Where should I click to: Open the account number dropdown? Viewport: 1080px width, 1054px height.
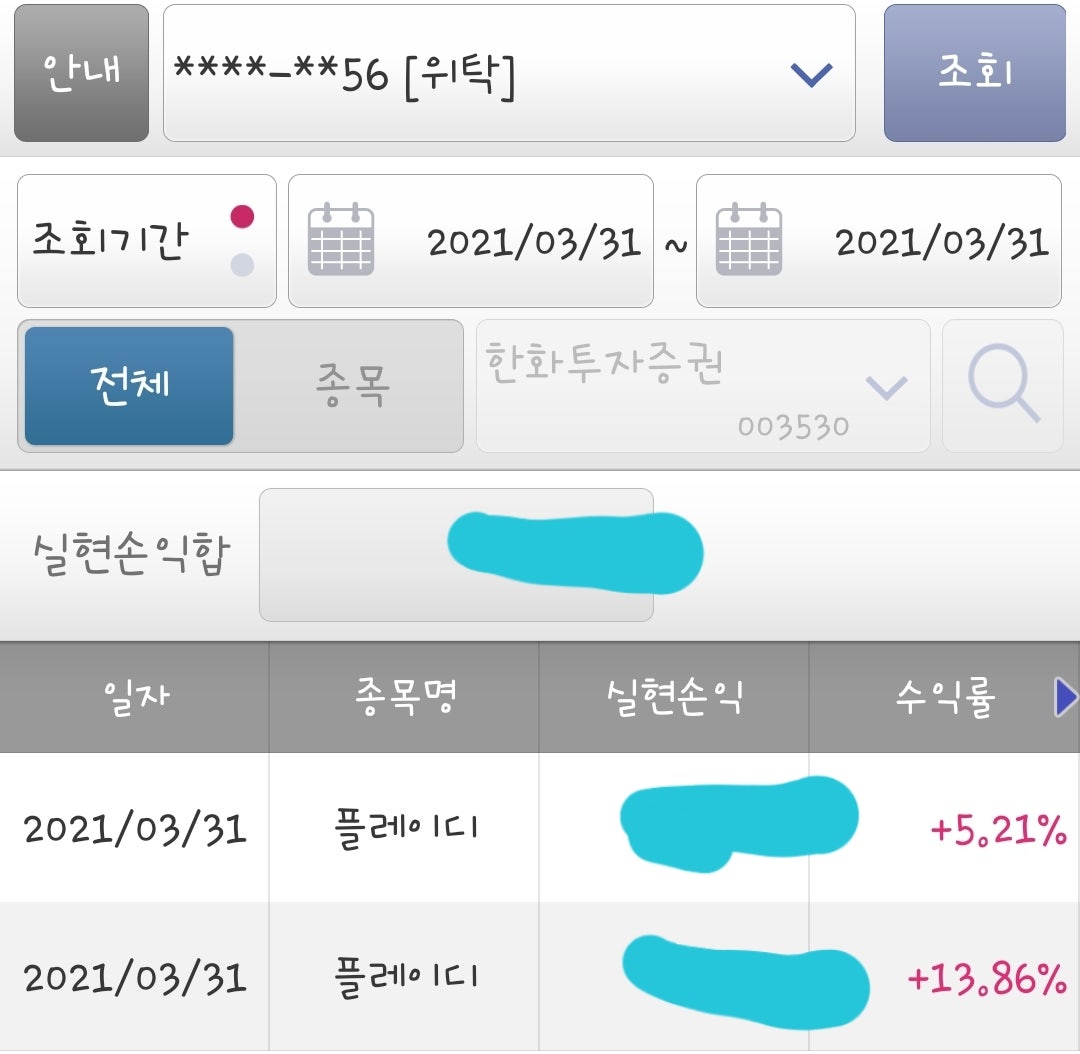coord(509,73)
